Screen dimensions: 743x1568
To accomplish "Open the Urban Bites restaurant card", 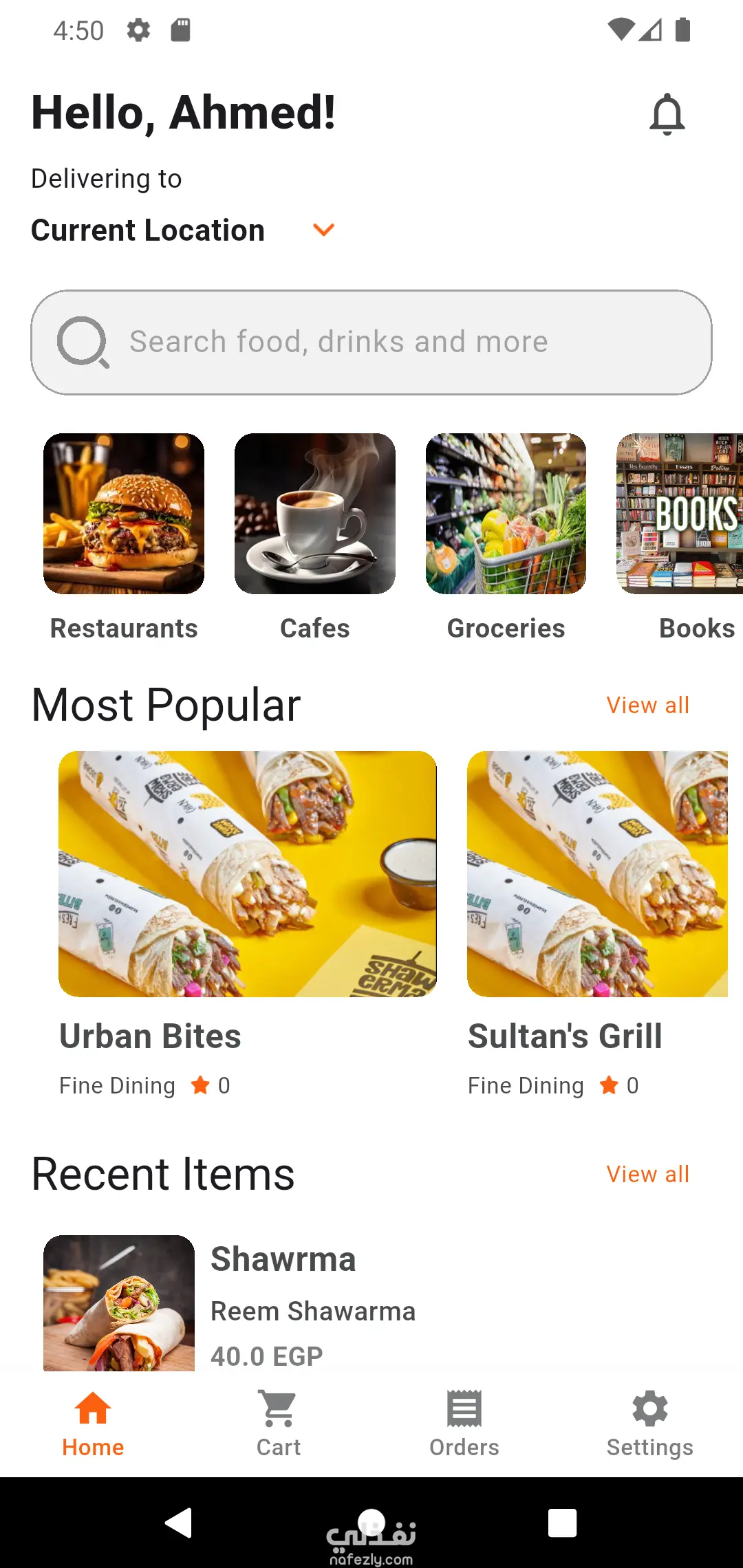I will click(248, 874).
